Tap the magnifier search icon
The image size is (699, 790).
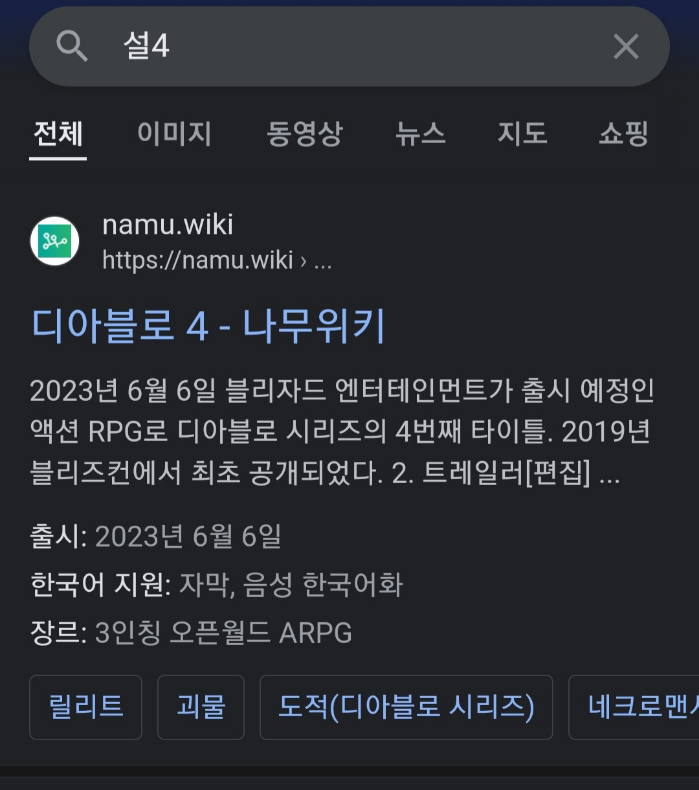72,46
